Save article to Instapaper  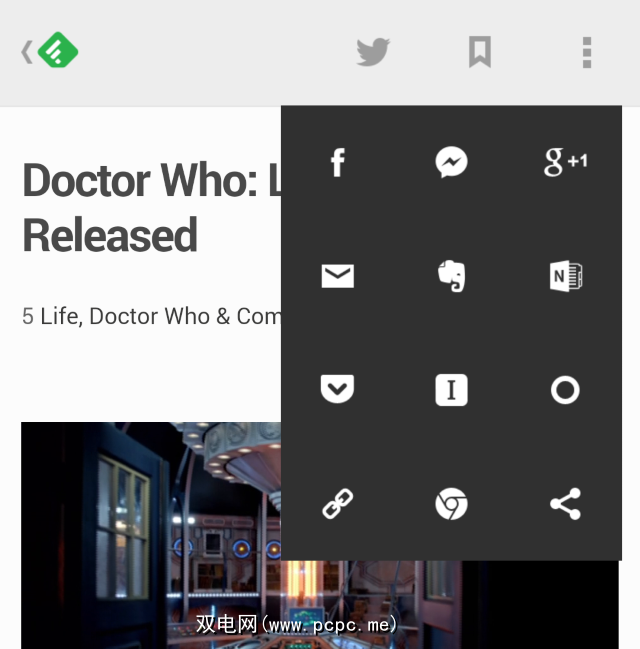click(x=452, y=389)
